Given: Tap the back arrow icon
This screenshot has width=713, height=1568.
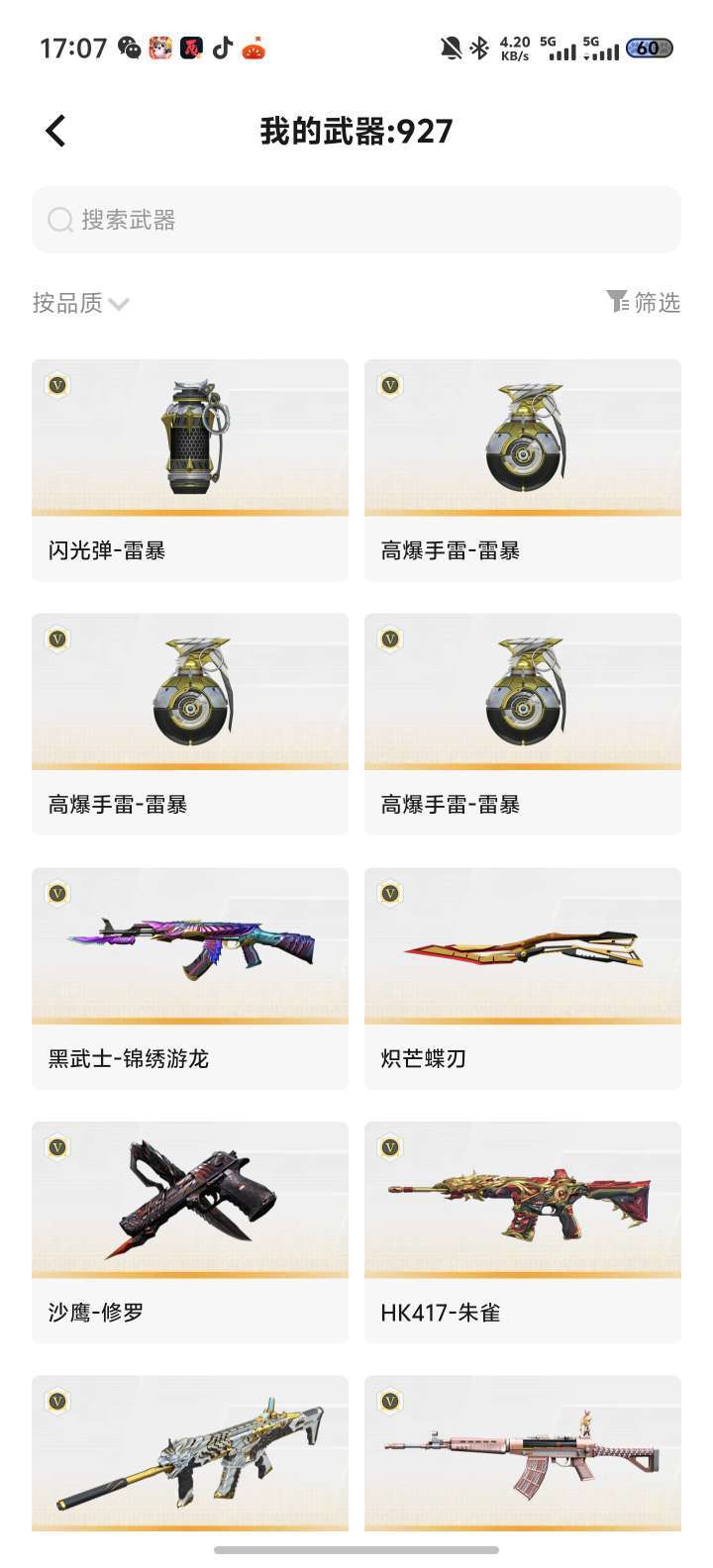Looking at the screenshot, I should (54, 130).
